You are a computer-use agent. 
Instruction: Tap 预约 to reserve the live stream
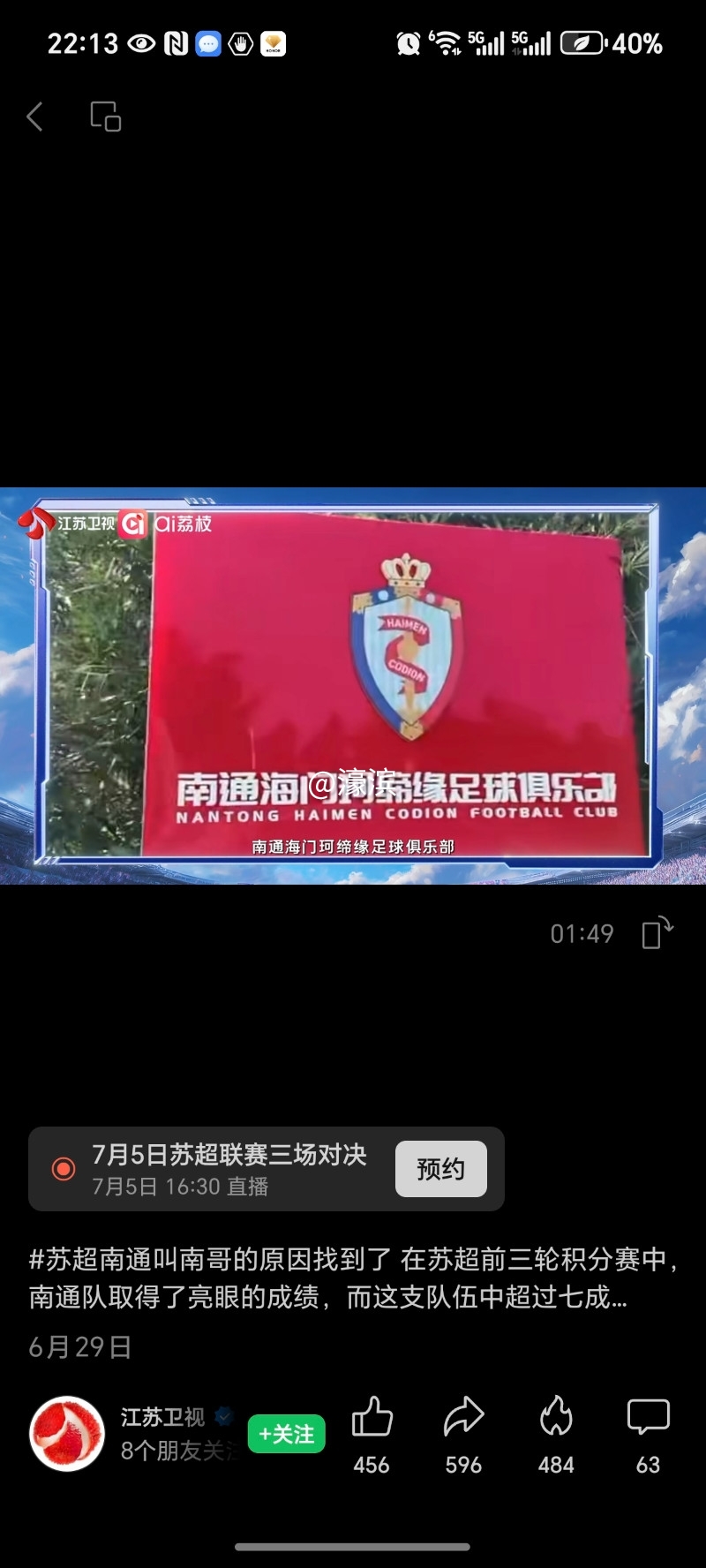440,1169
